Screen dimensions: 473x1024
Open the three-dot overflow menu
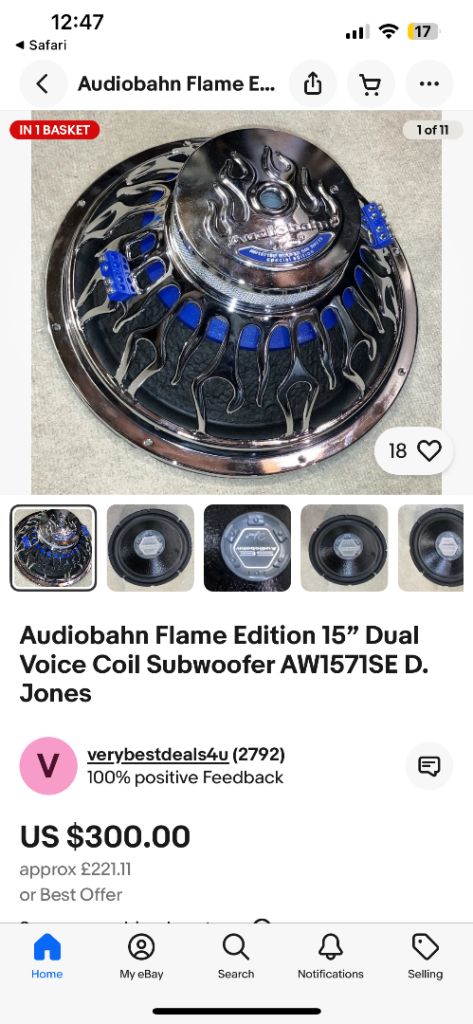pos(429,84)
